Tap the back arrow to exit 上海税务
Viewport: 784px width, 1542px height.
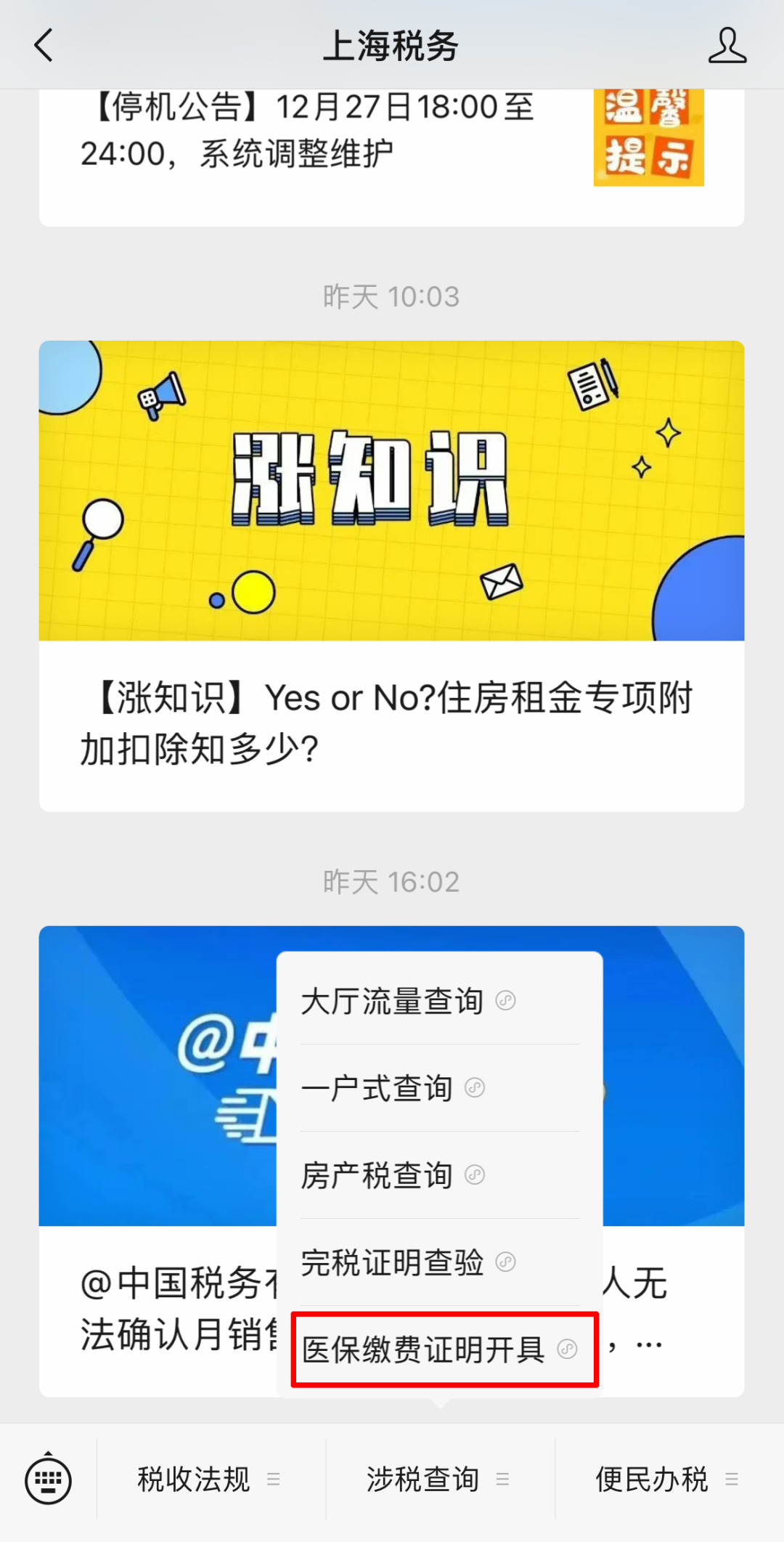pyautogui.click(x=44, y=45)
